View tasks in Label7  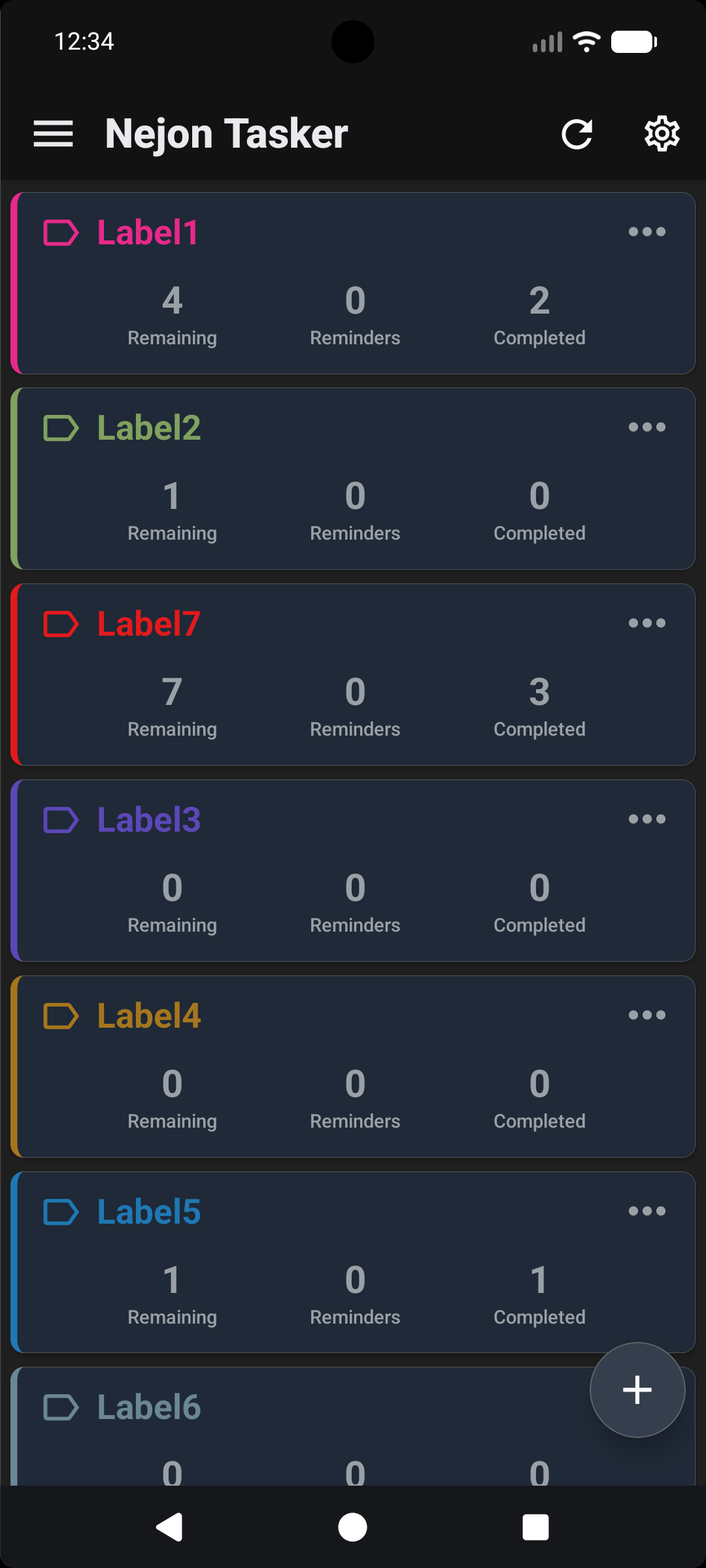[149, 625]
